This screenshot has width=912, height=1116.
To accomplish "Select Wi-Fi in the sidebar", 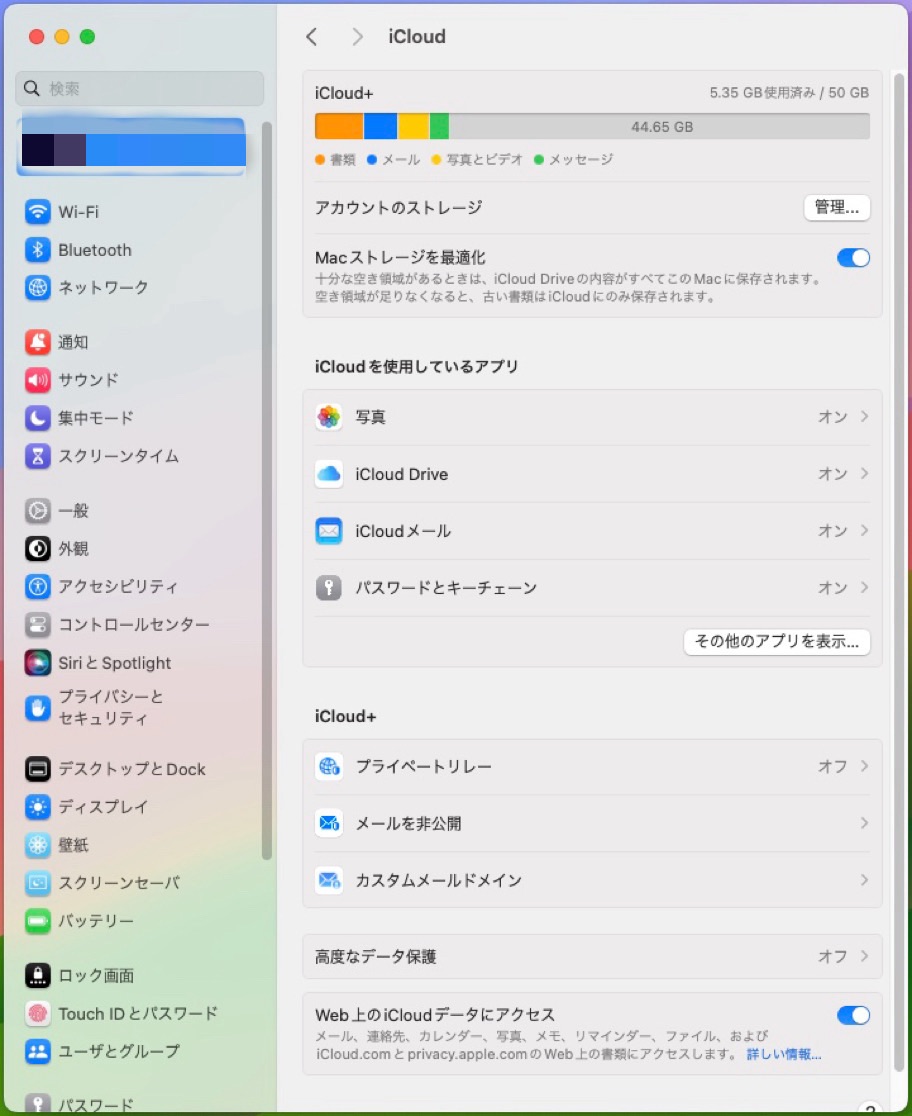I will point(78,212).
